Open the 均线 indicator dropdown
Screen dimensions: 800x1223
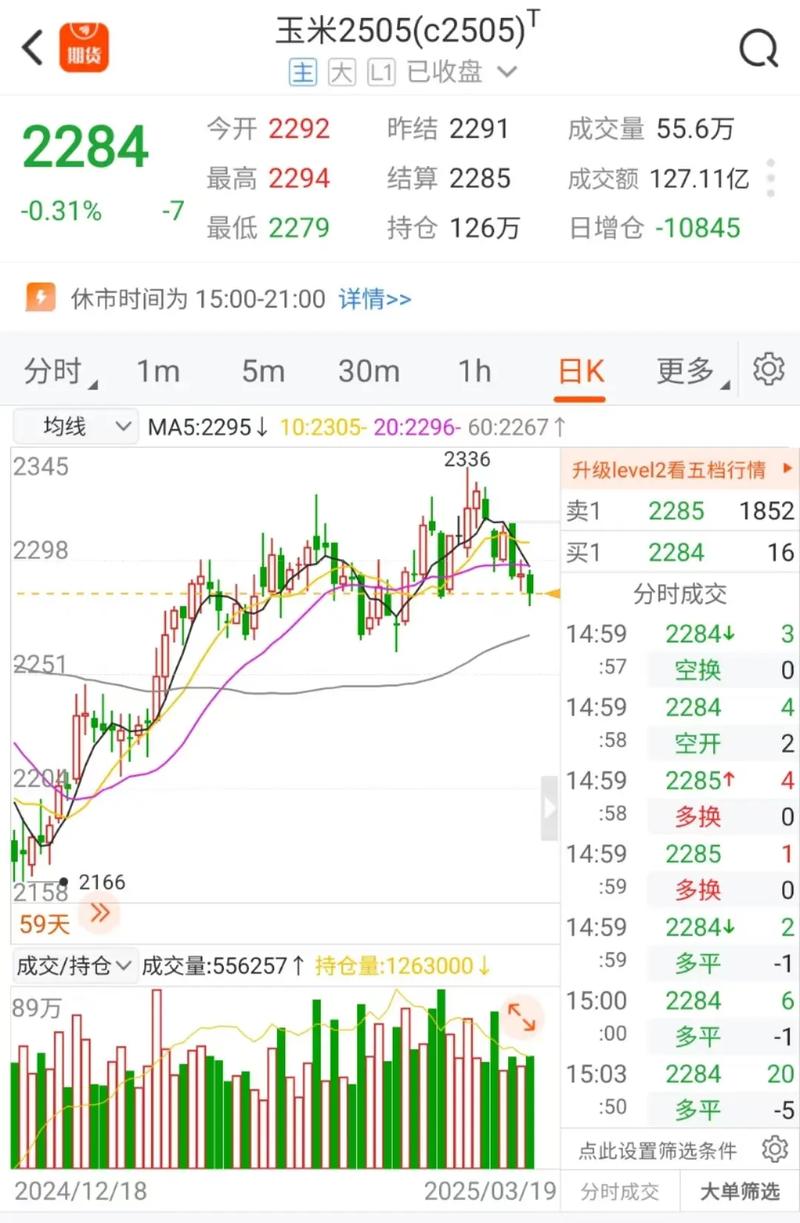(75, 426)
